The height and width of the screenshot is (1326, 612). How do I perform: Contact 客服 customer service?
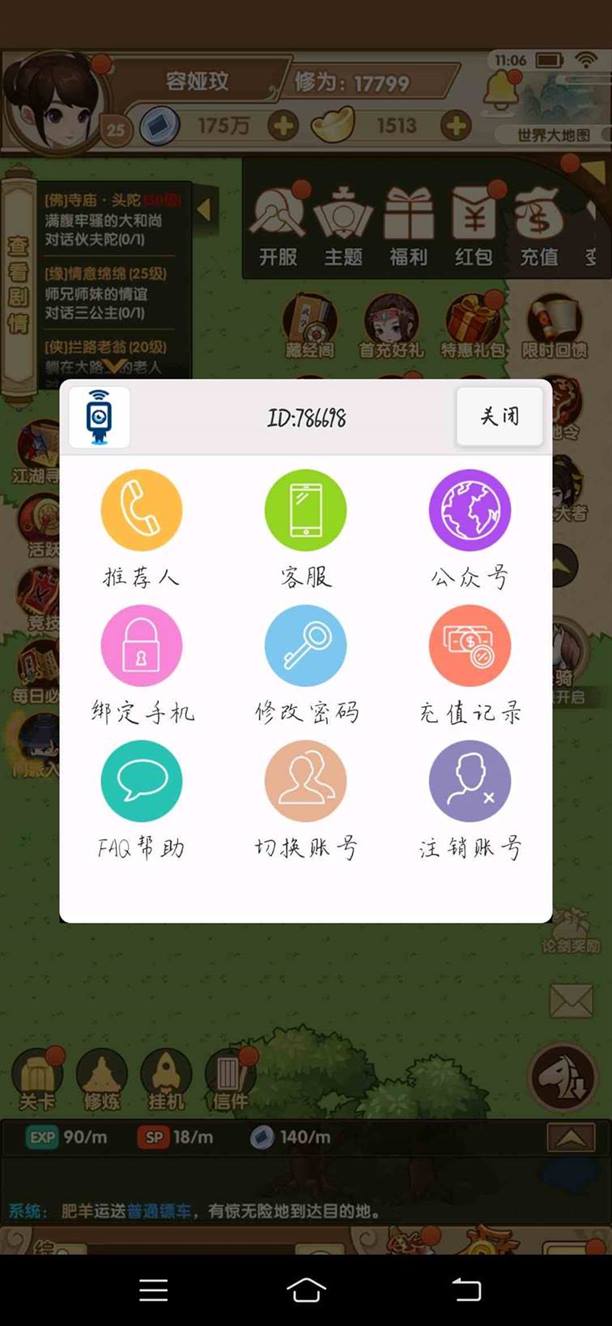(x=305, y=511)
